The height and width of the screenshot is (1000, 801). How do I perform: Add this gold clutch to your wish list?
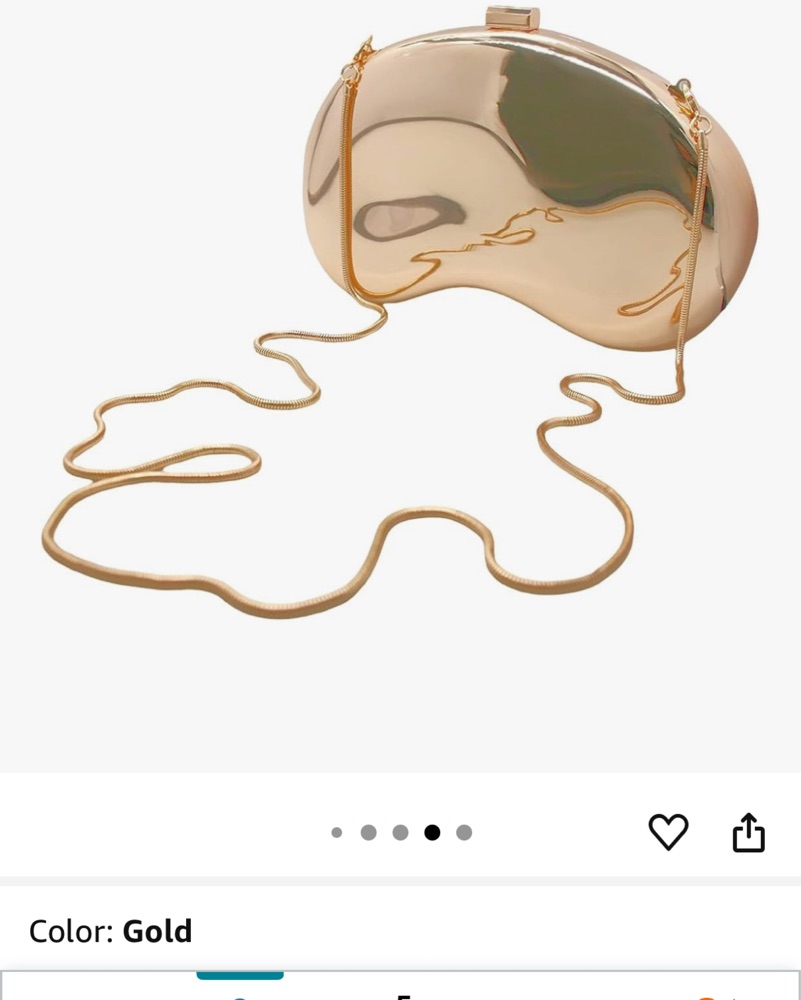pyautogui.click(x=668, y=832)
